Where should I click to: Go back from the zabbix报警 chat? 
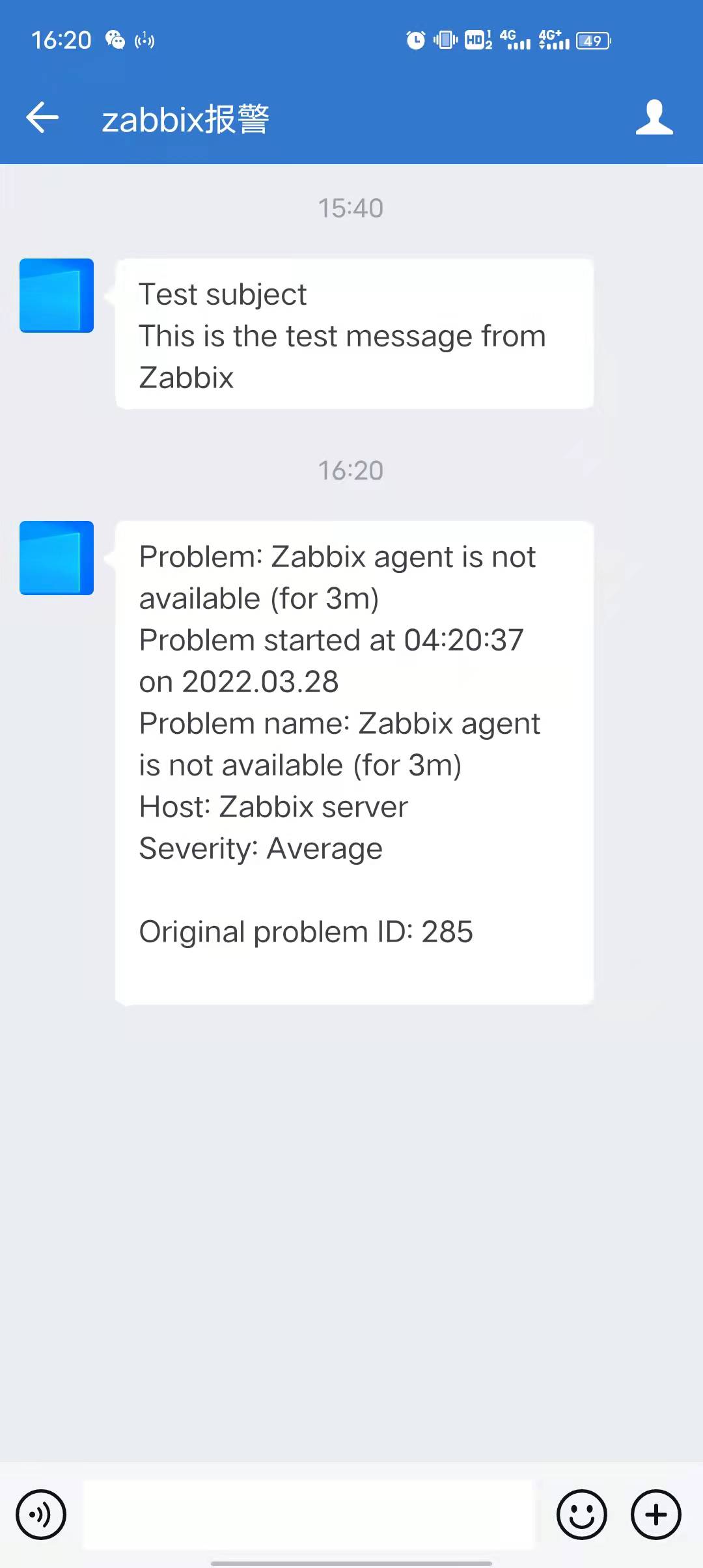pyautogui.click(x=42, y=118)
